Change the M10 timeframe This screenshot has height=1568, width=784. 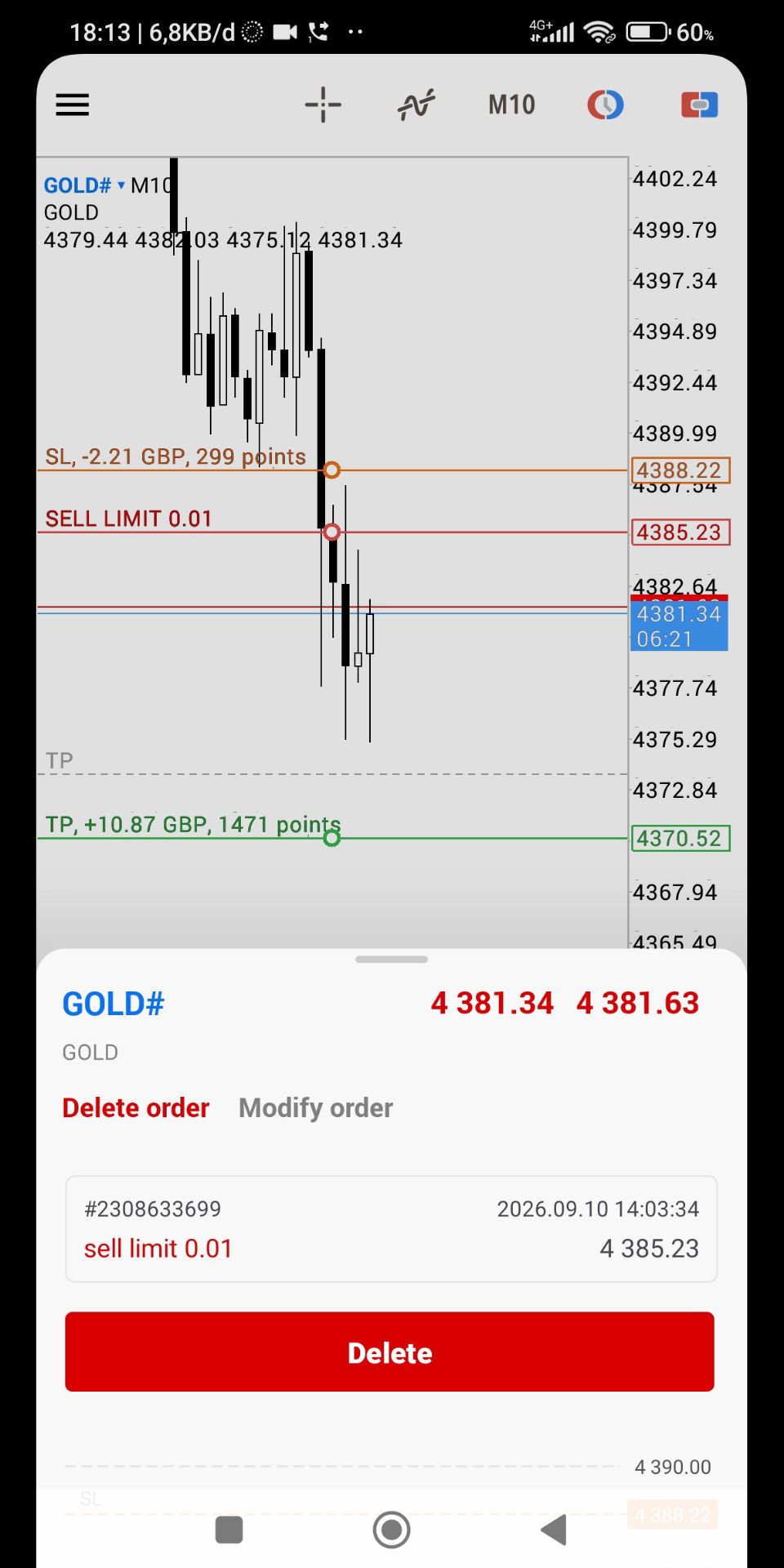pyautogui.click(x=511, y=105)
